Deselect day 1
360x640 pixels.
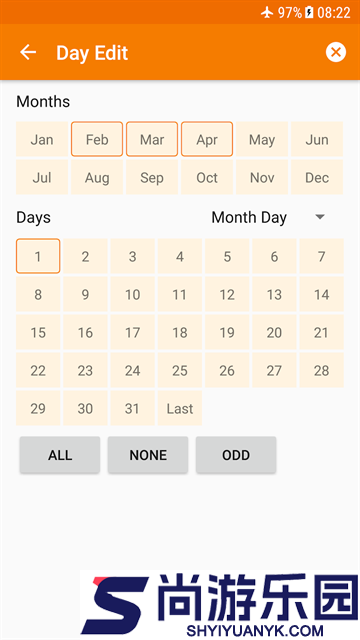38,256
